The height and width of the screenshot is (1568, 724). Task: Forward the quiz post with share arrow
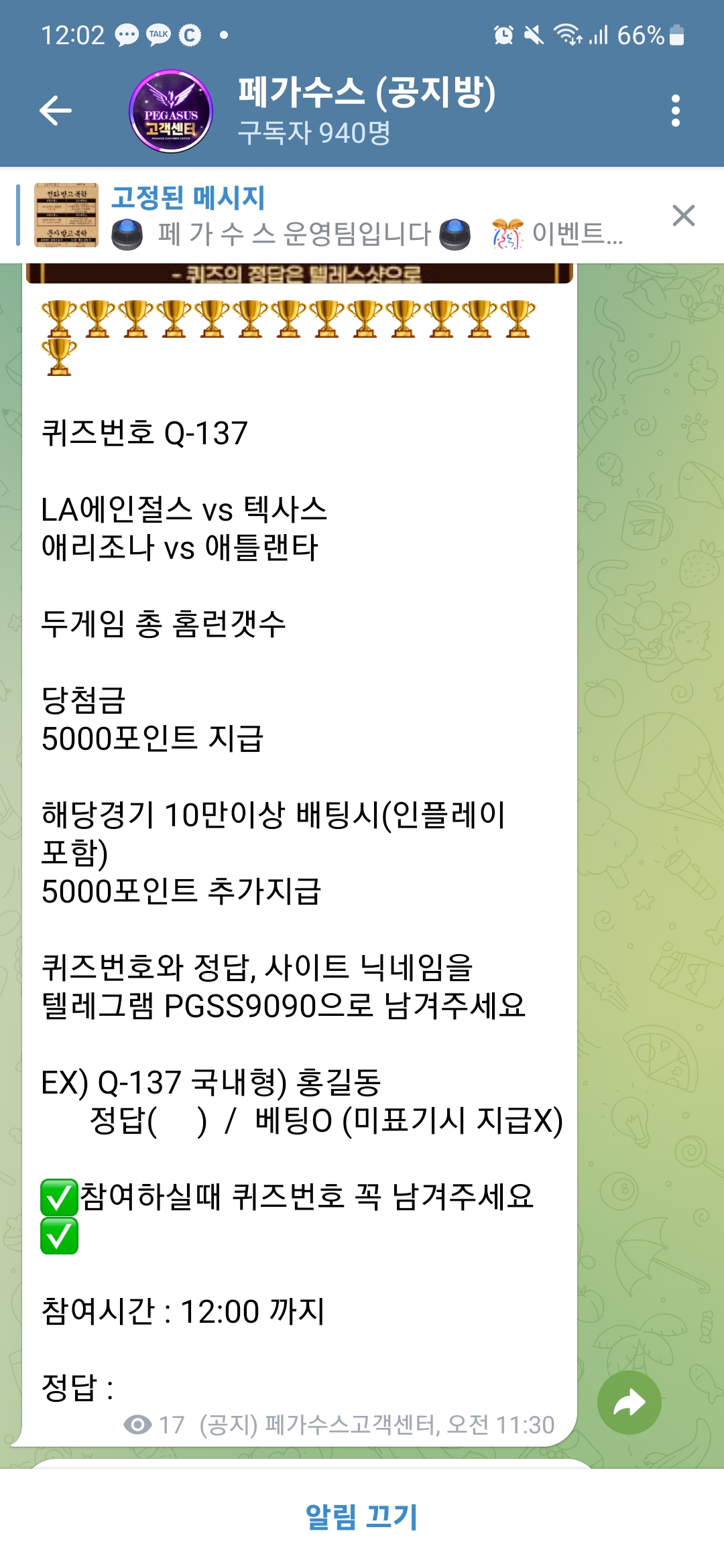(629, 1402)
